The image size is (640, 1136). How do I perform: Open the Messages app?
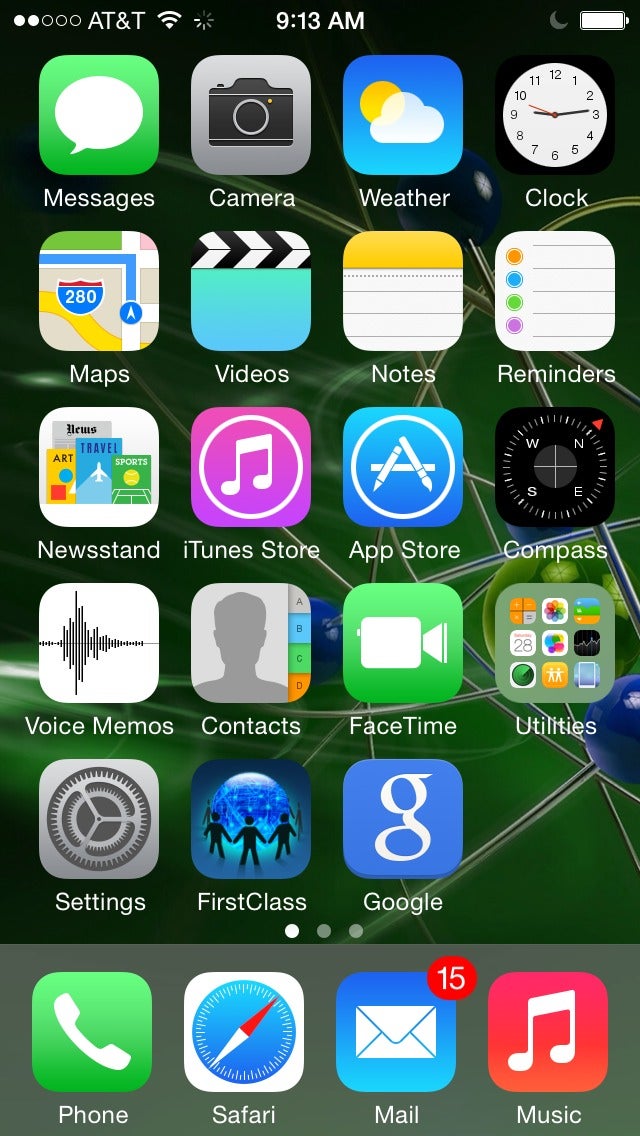tap(99, 115)
